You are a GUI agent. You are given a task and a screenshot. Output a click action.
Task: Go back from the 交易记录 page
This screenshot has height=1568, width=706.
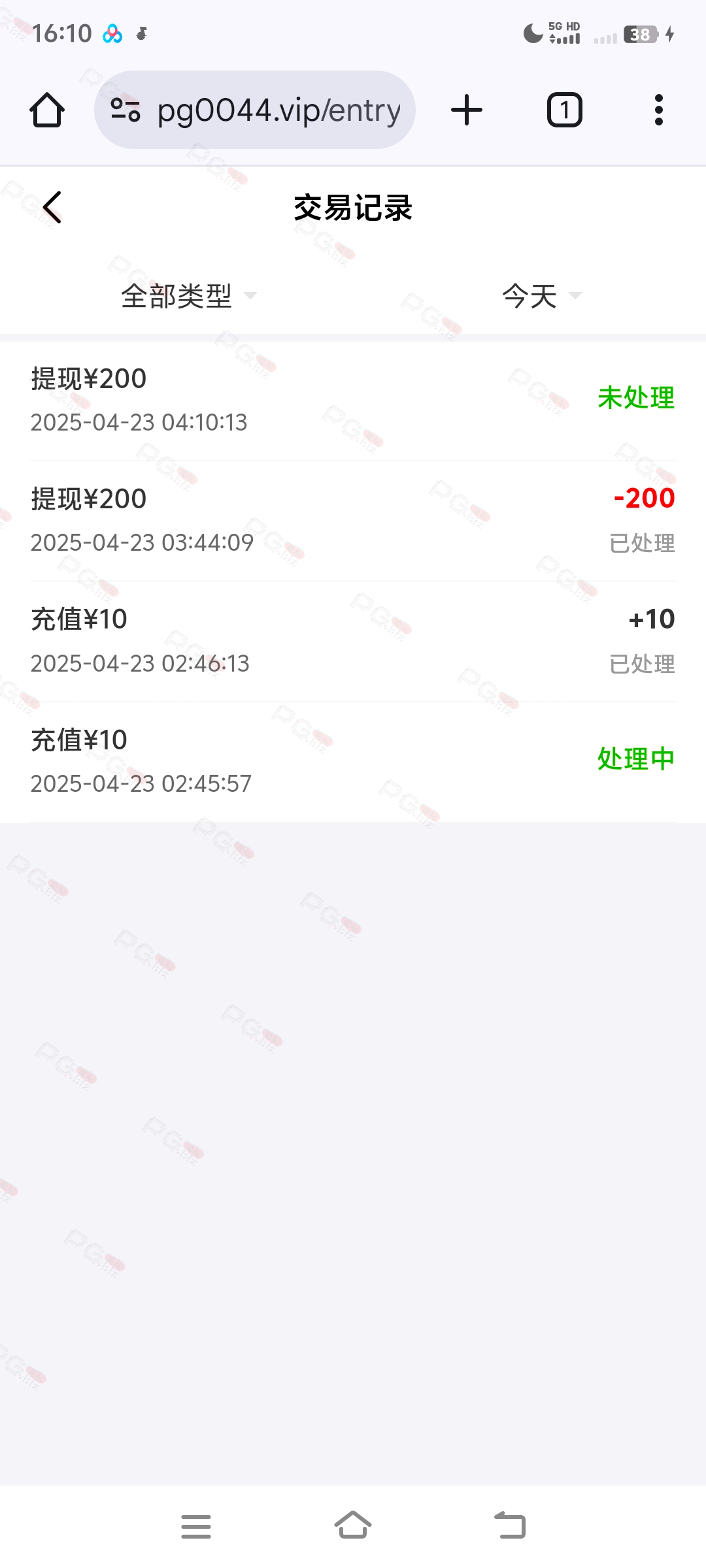pyautogui.click(x=52, y=208)
